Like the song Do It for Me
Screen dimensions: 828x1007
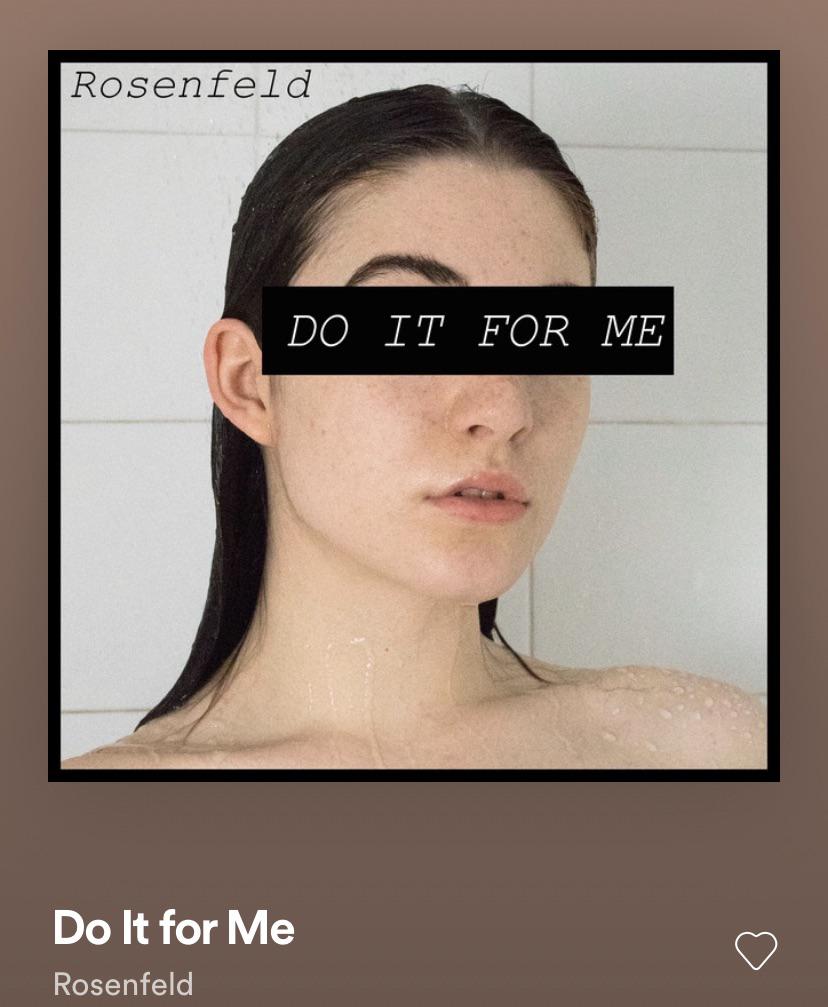tap(756, 950)
